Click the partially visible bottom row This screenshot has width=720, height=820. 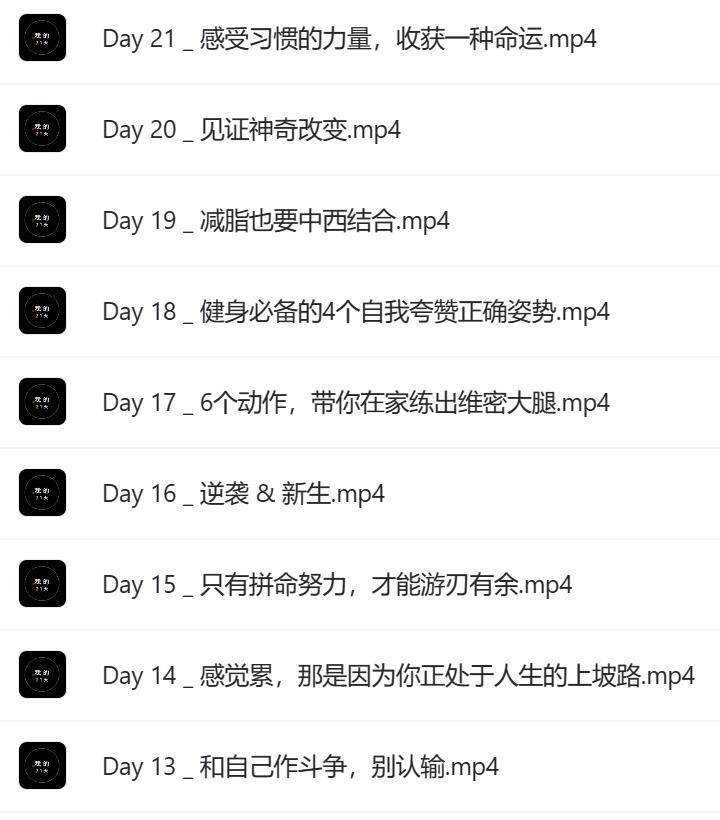360,815
